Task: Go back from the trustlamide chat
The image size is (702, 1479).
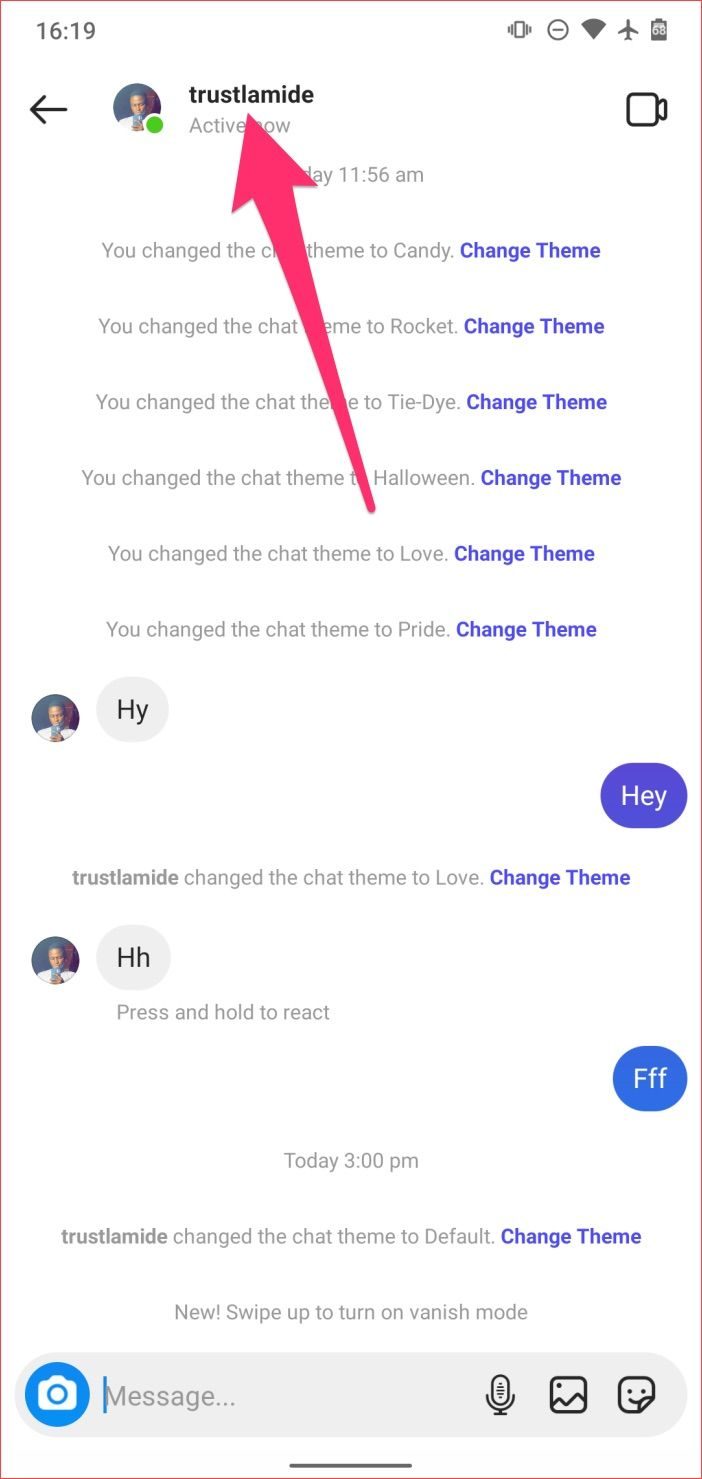Action: pos(48,109)
